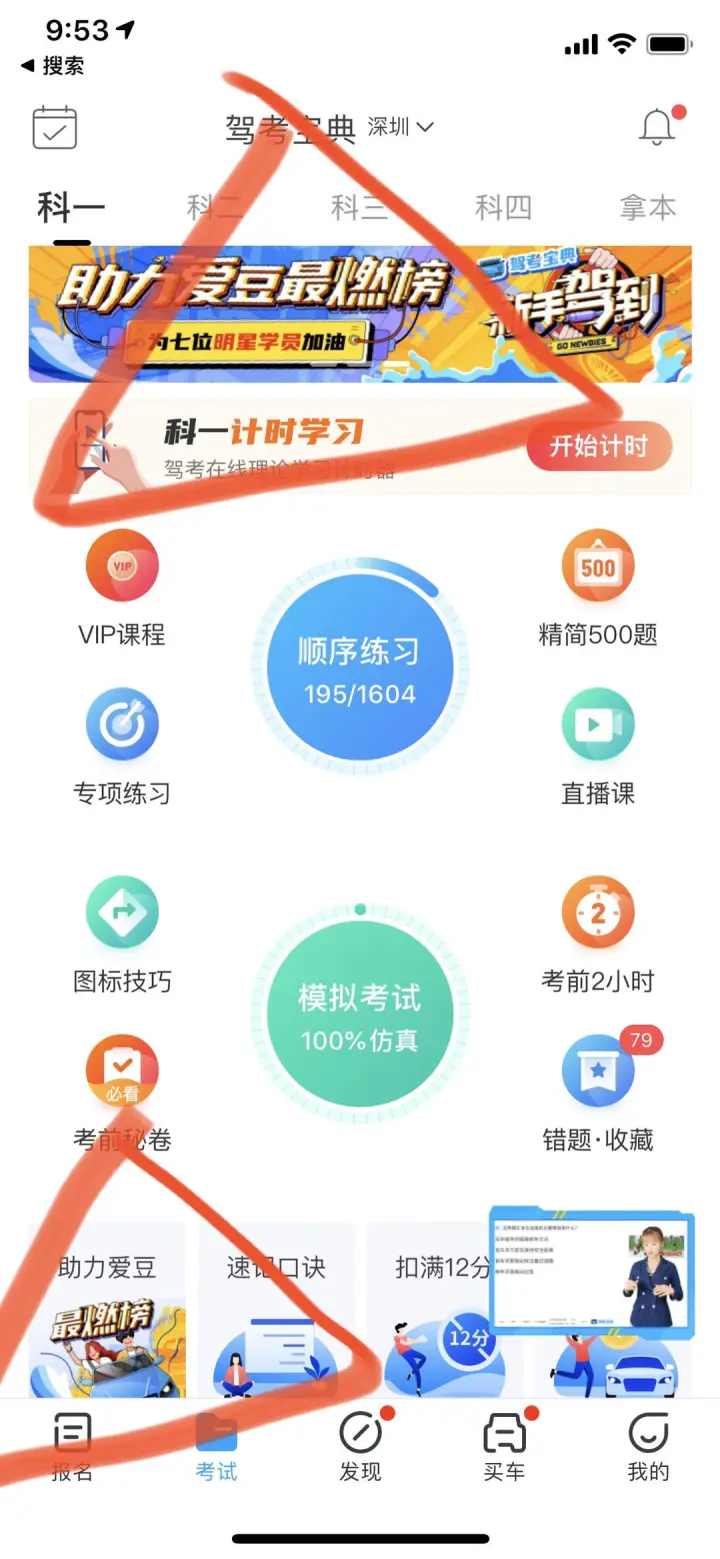Screen dimensions: 720x1559
Task: Open 精简500题
Action: point(598,590)
